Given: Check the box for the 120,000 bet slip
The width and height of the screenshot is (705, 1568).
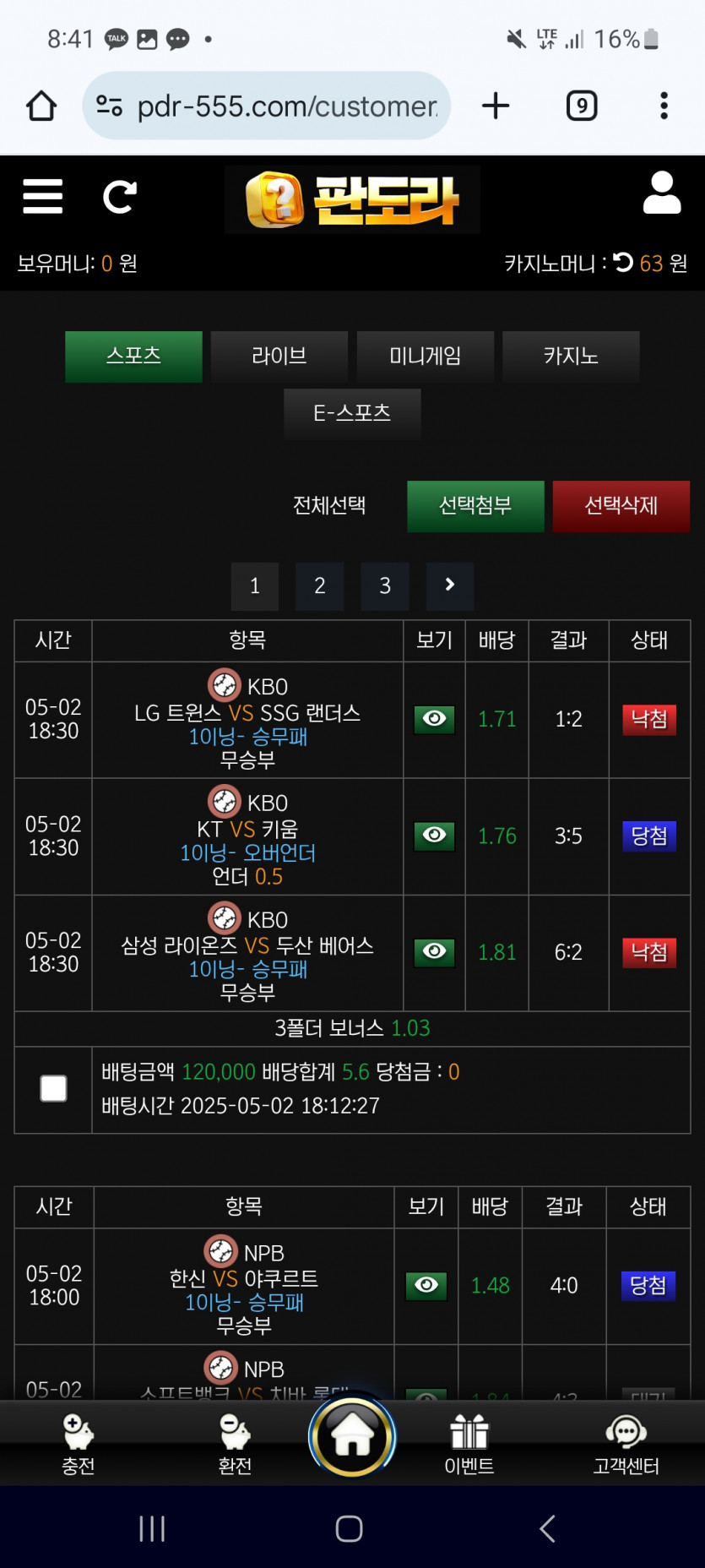Looking at the screenshot, I should [54, 1088].
